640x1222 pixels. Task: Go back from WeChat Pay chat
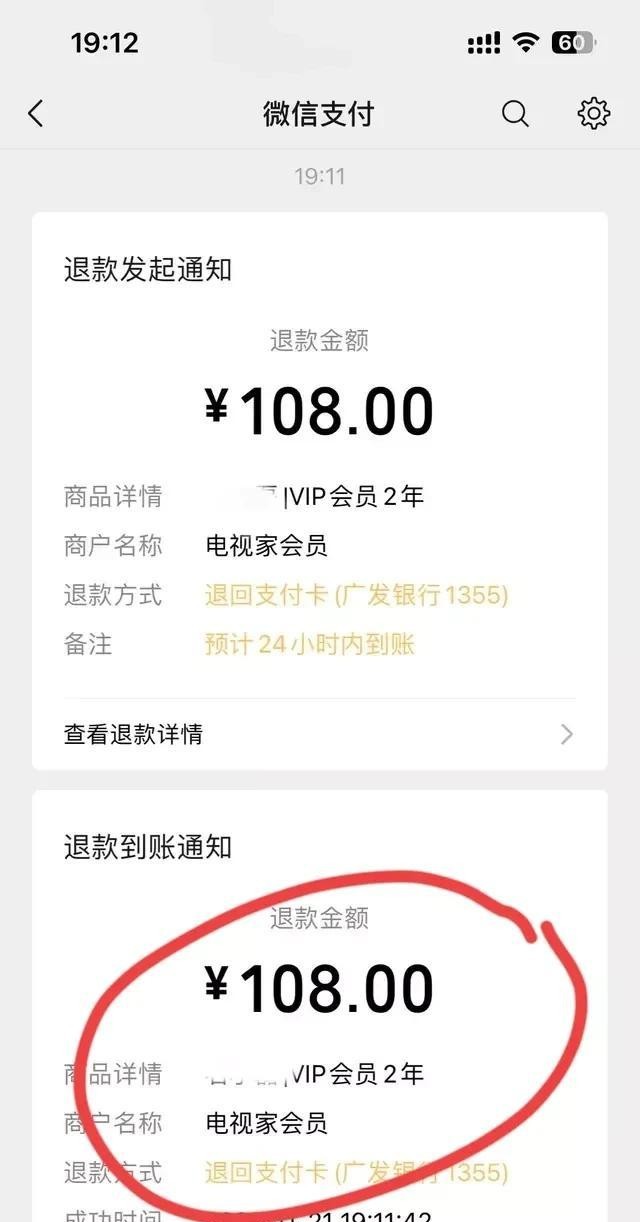tap(36, 114)
